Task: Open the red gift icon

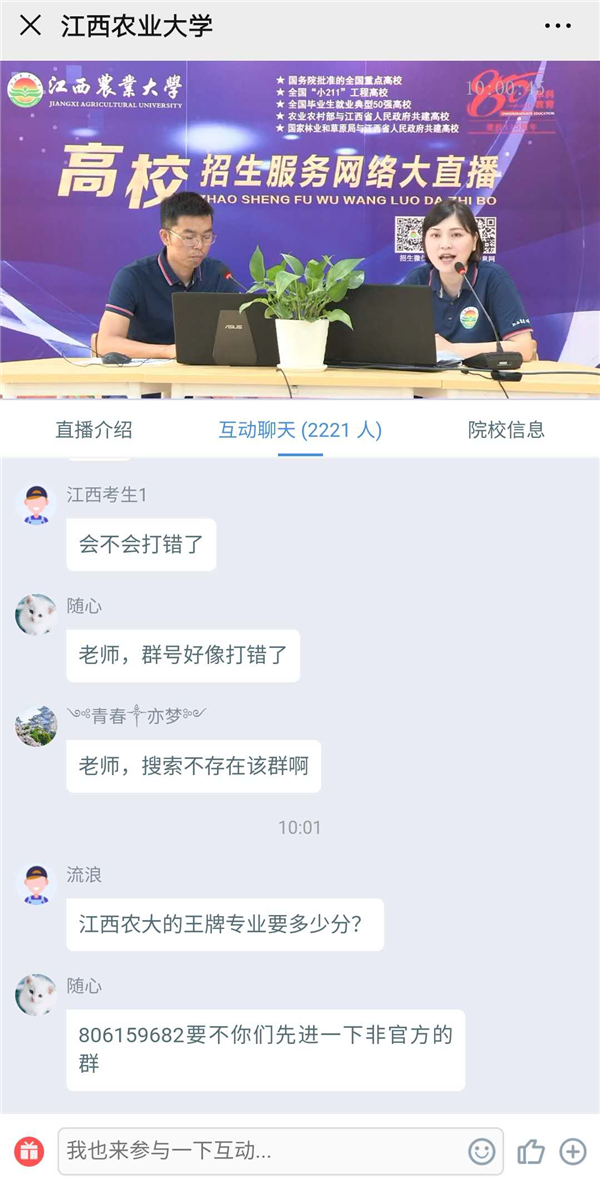Action: click(30, 1151)
